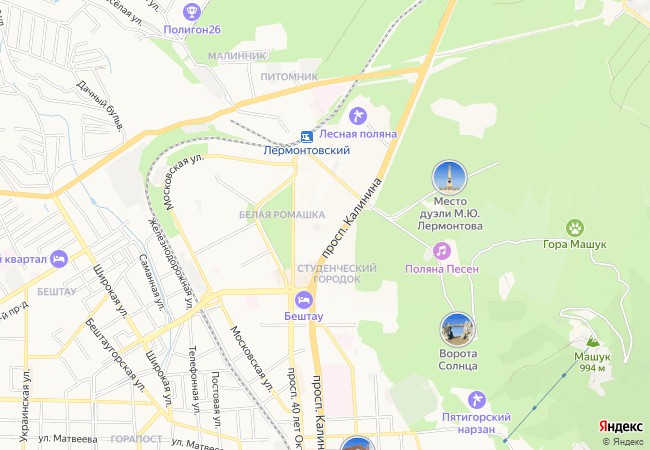This screenshot has height=450, width=650.
Task: Open the Полигон26 place marker
Action: point(192,12)
